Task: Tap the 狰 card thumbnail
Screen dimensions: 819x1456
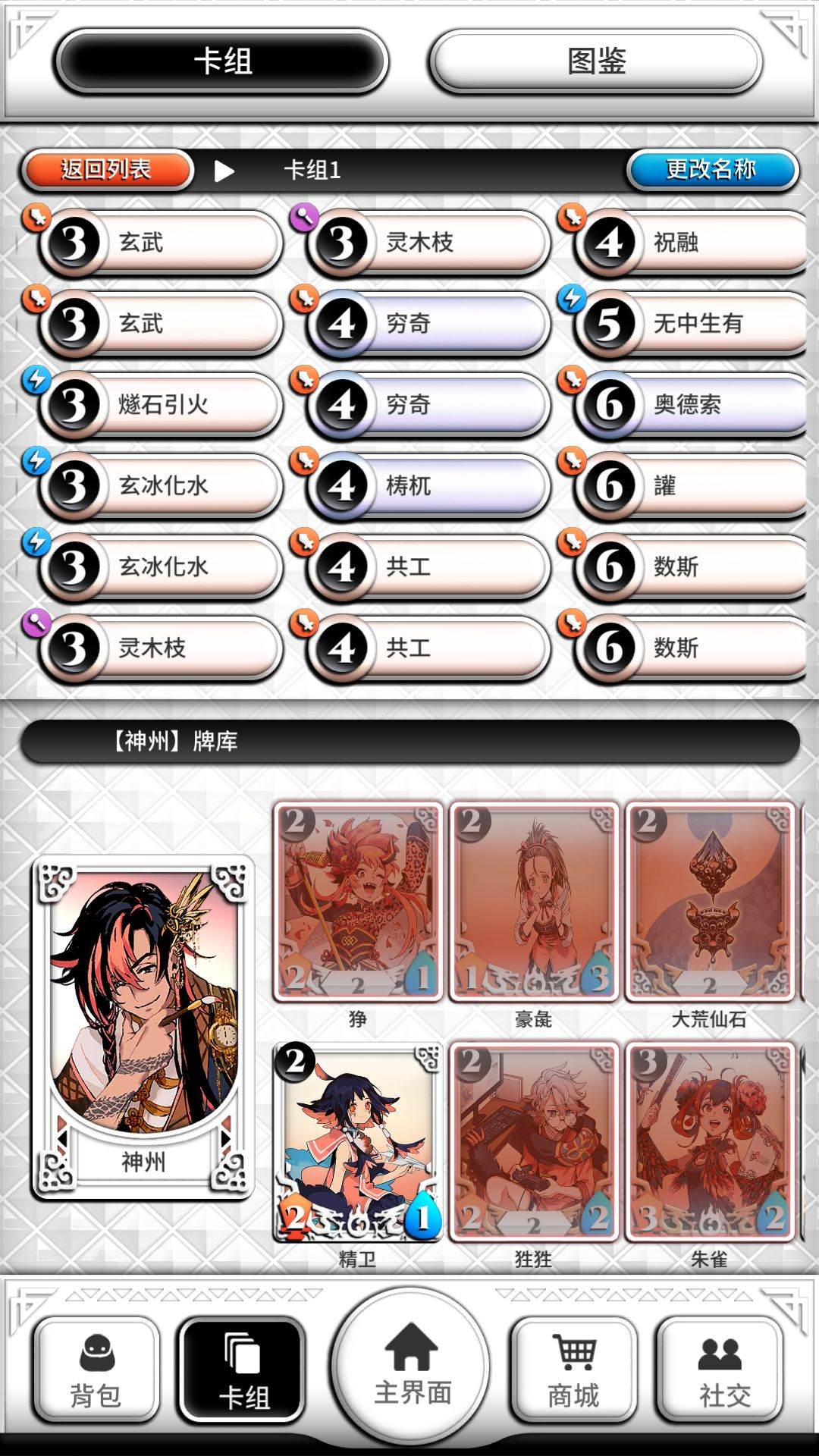Action: (357, 902)
